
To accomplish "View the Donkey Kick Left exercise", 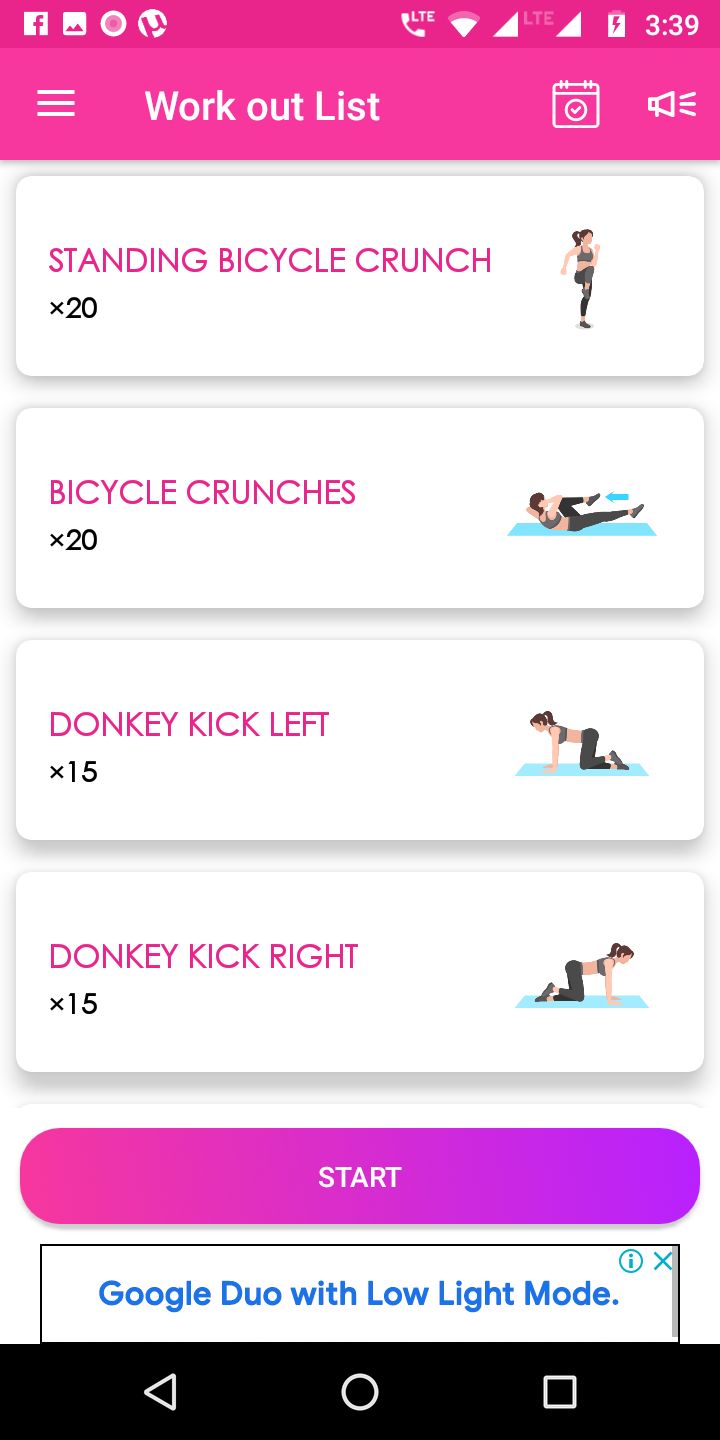I will click(360, 740).
